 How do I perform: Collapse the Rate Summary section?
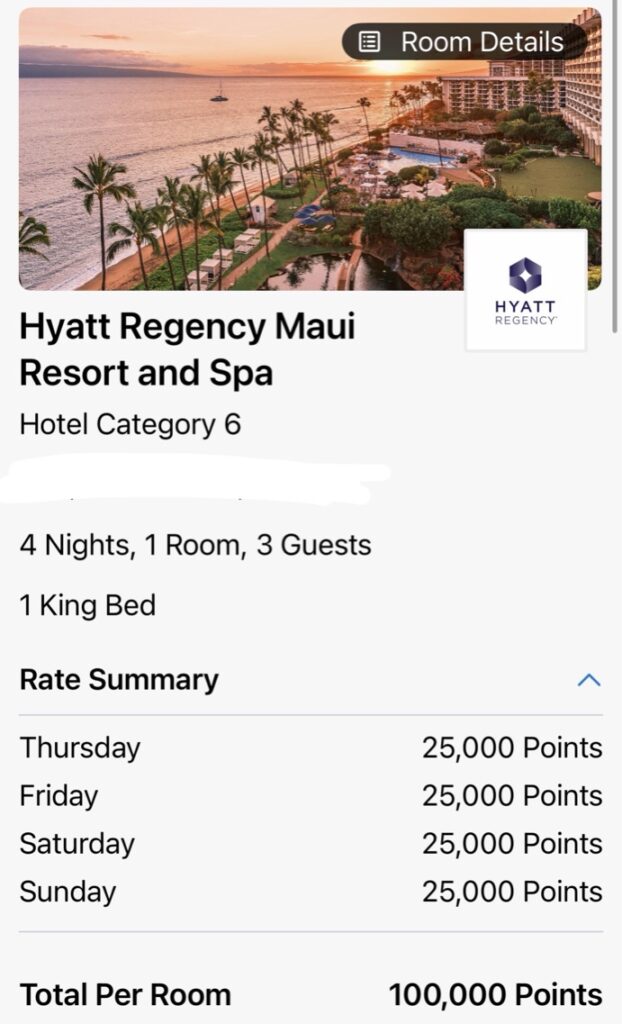pyautogui.click(x=588, y=680)
